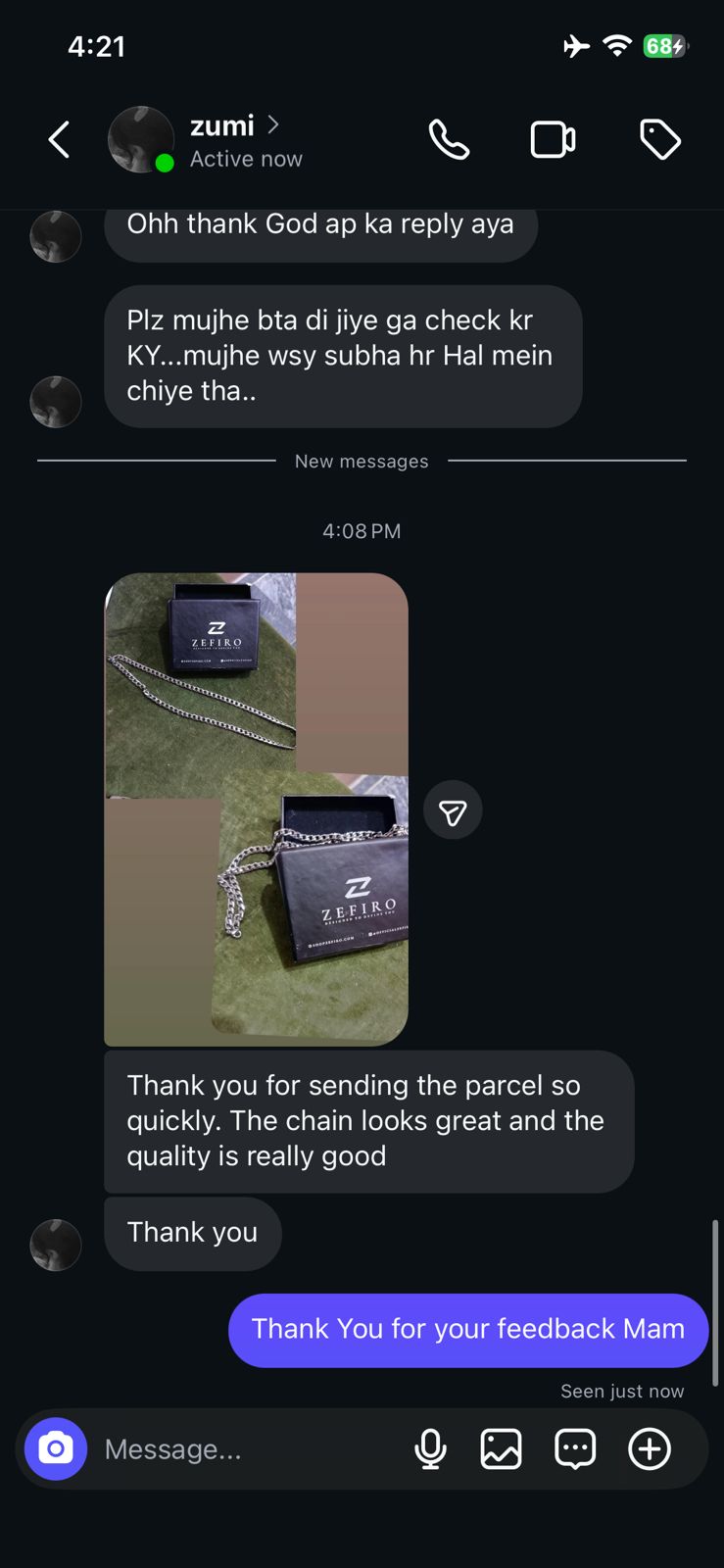Open the 'Seen just now' receipt
This screenshot has width=724, height=1568.
point(621,1391)
